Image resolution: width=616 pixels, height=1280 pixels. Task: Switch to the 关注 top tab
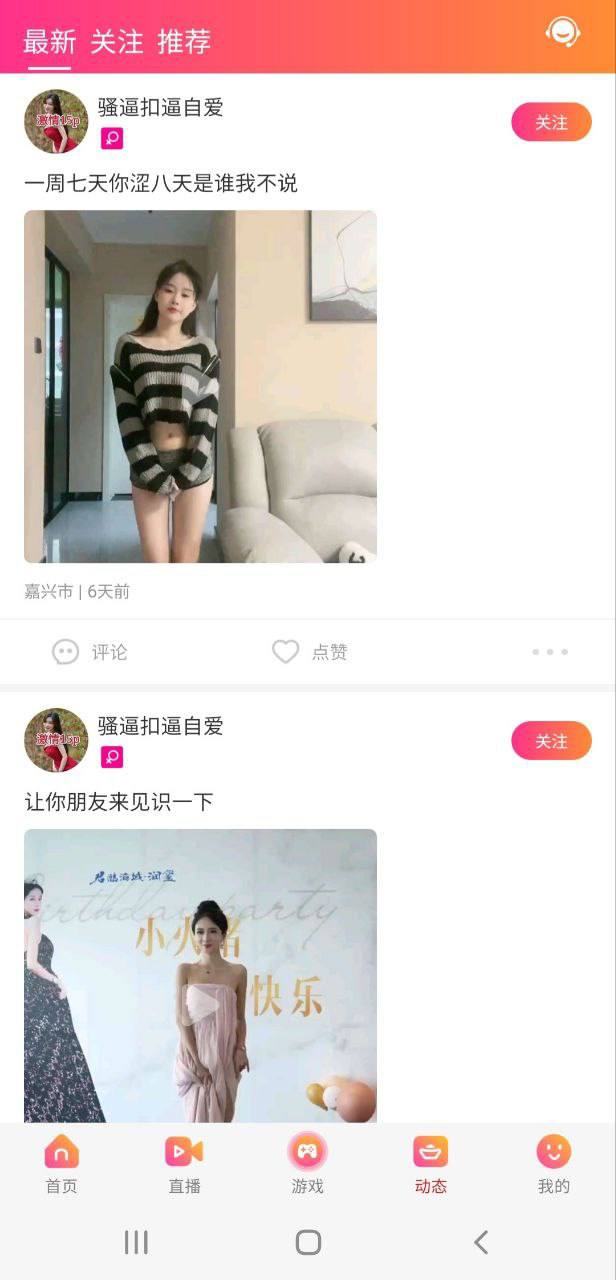117,41
